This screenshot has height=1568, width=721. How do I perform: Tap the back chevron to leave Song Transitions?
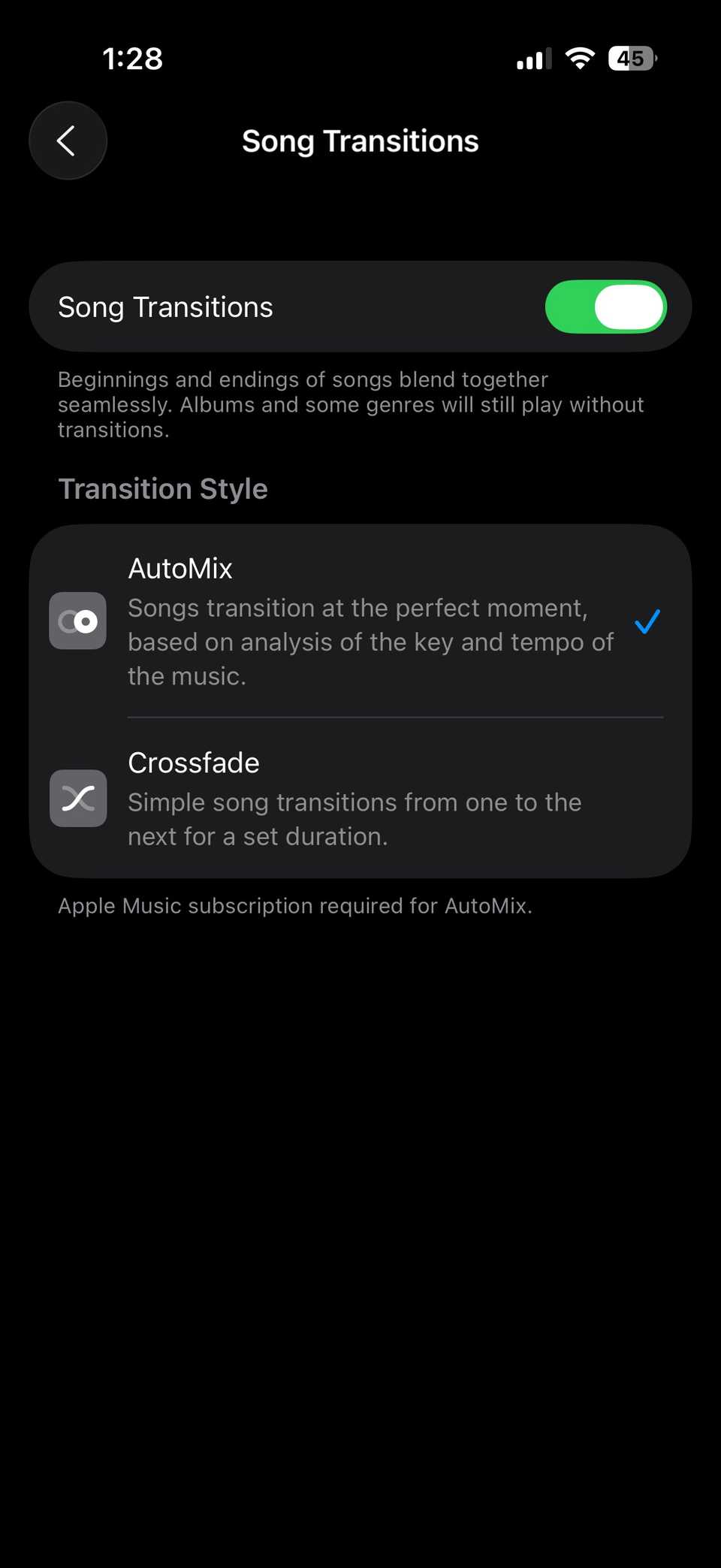pyautogui.click(x=68, y=140)
